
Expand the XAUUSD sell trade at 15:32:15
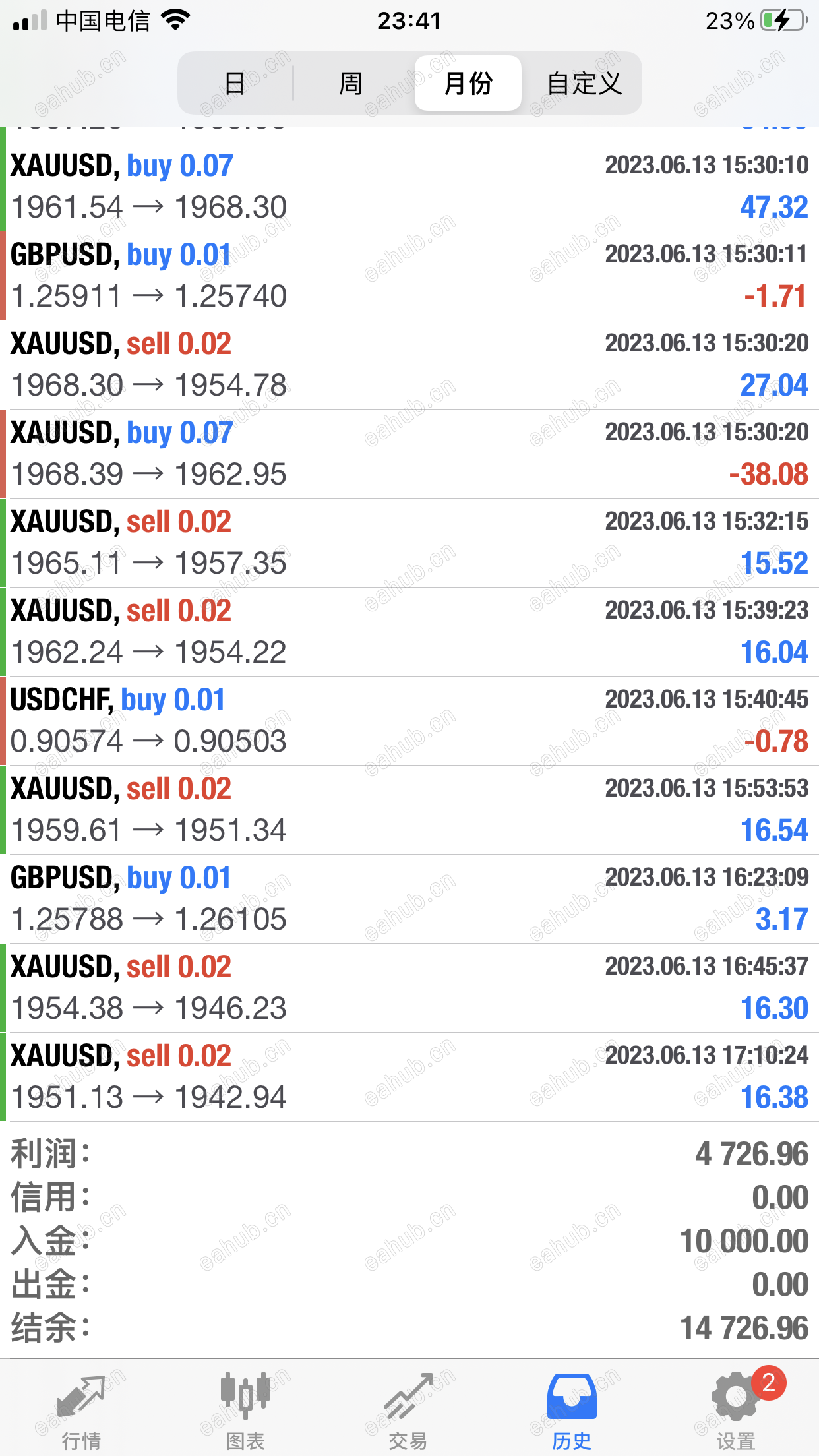(x=409, y=543)
